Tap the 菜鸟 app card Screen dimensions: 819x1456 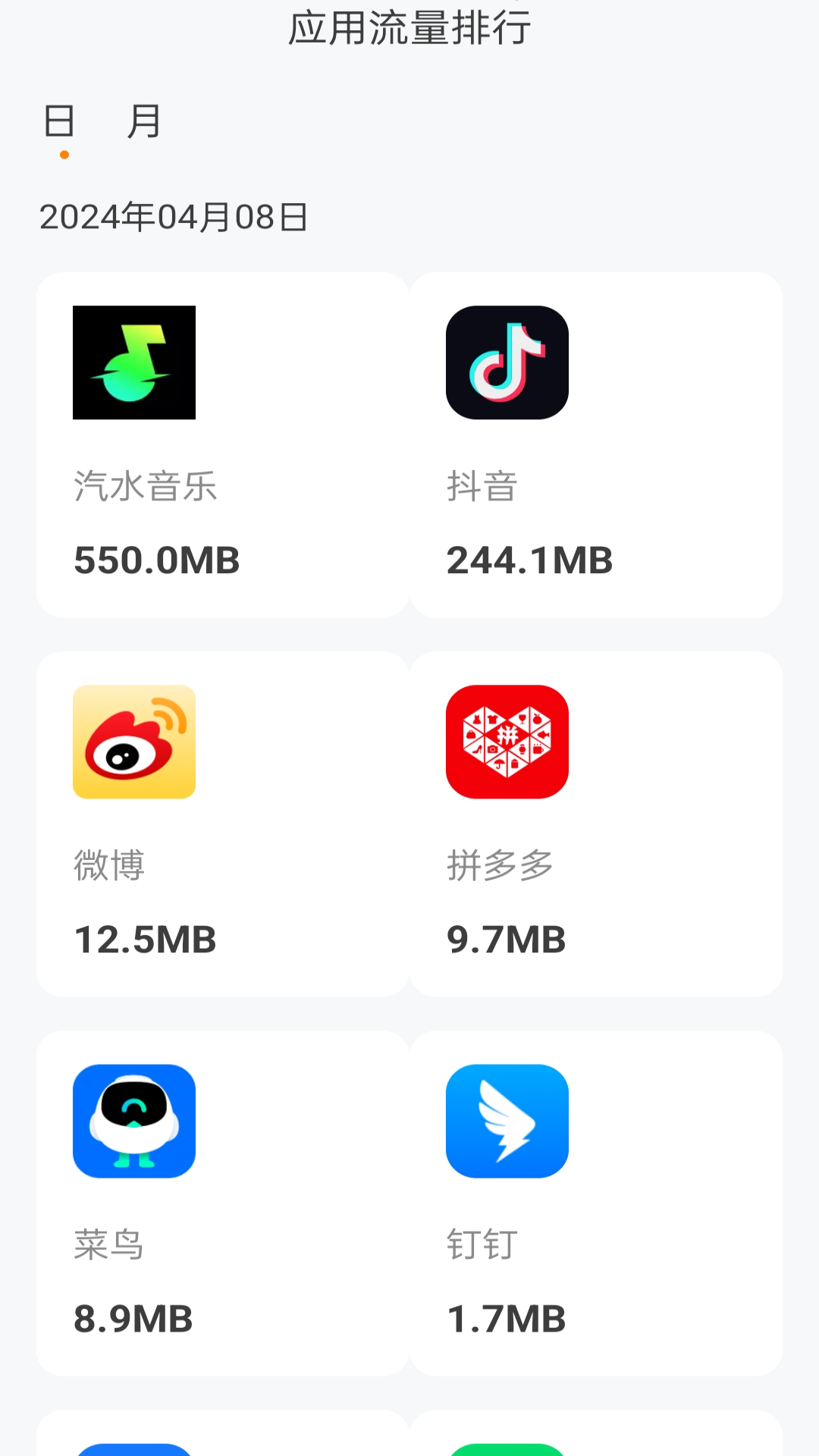(x=222, y=1203)
